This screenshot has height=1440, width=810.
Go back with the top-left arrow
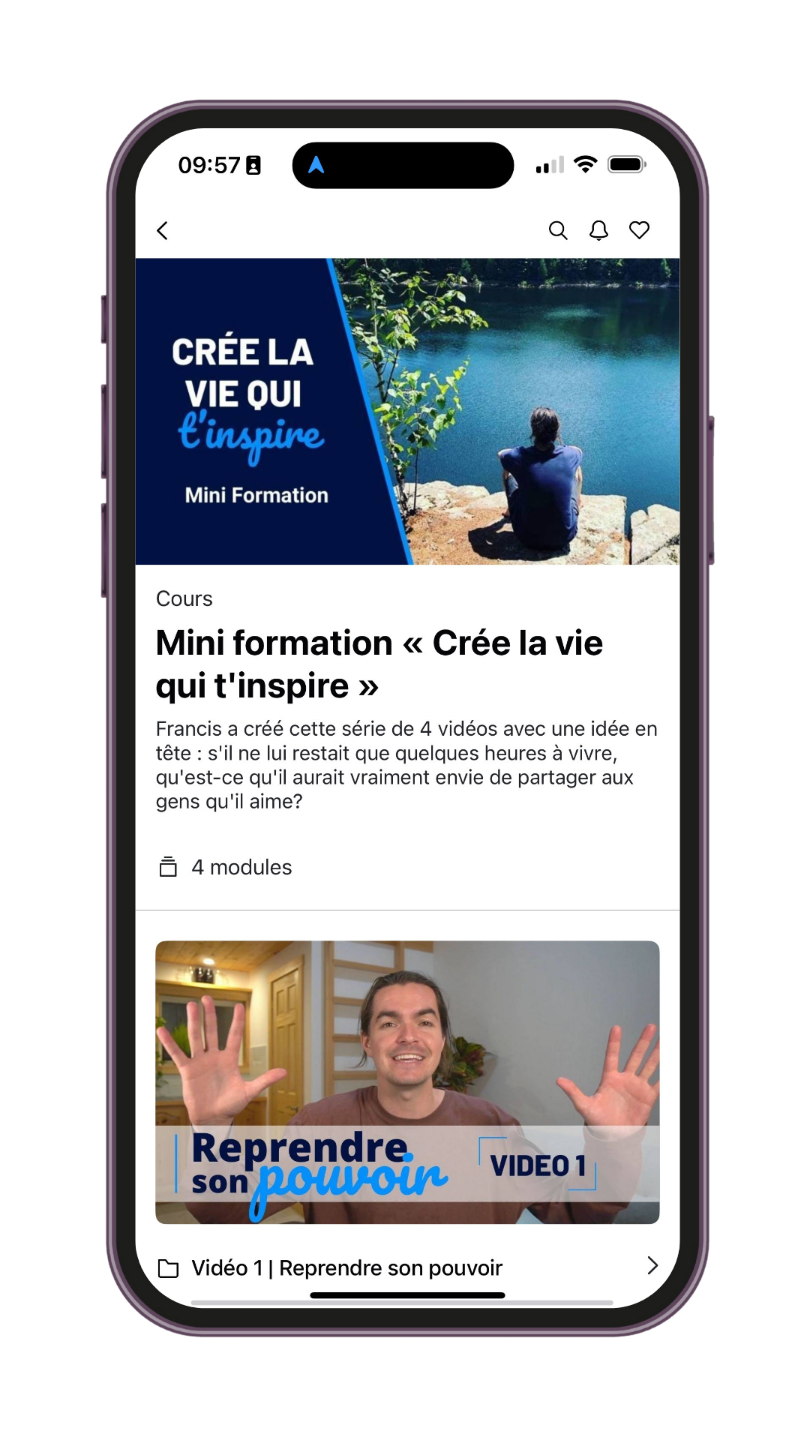pyautogui.click(x=163, y=231)
